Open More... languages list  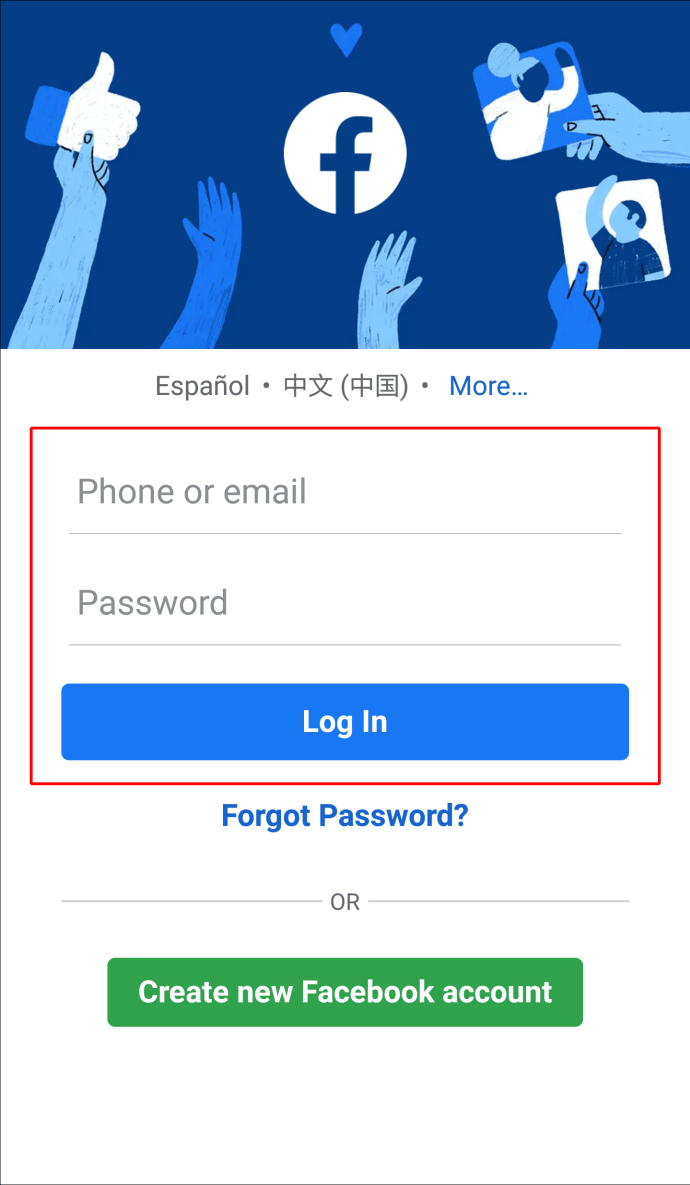pyautogui.click(x=488, y=387)
